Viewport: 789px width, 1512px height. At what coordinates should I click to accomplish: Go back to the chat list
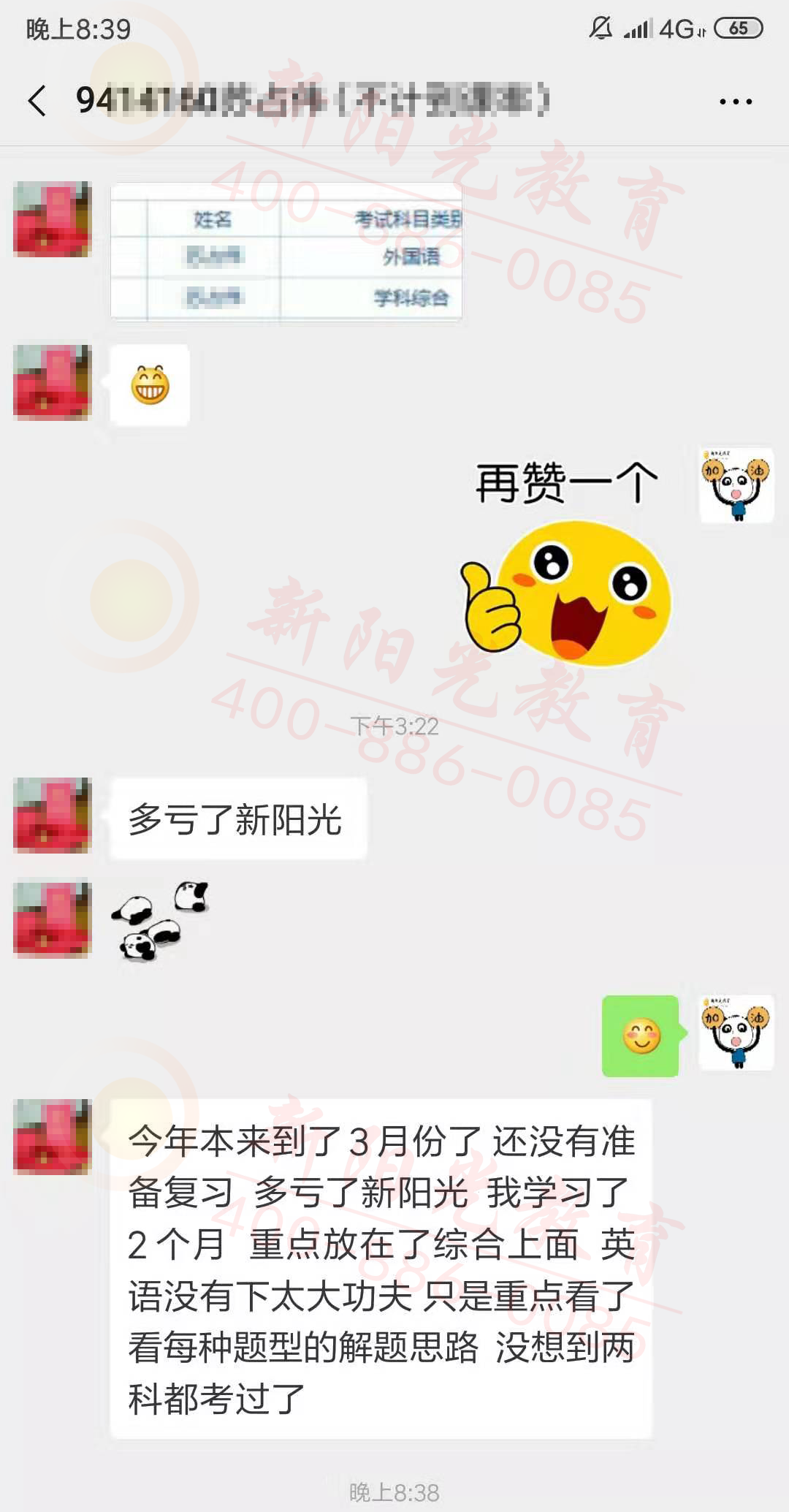tap(37, 101)
